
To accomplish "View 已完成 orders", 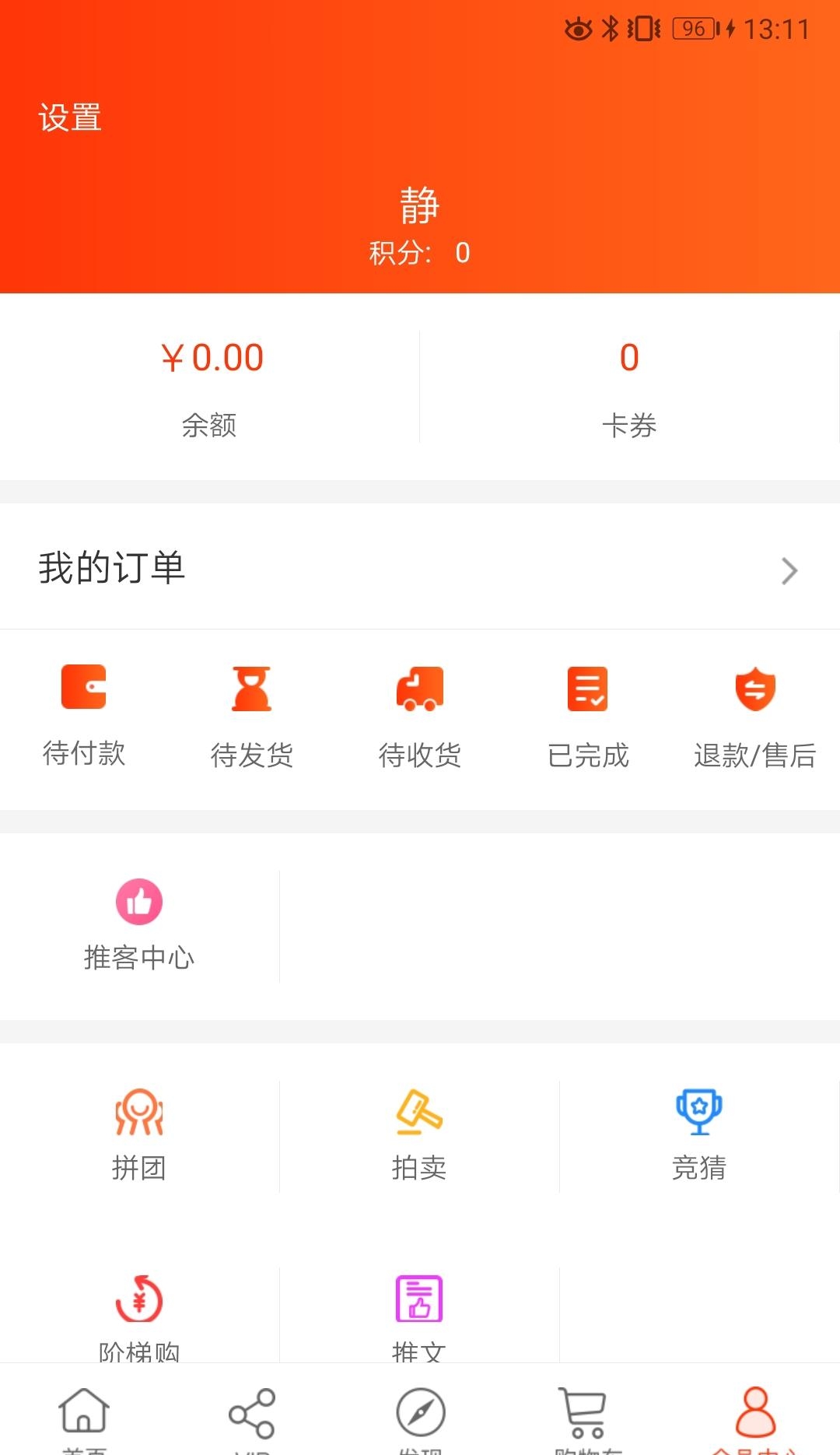I will [x=588, y=716].
